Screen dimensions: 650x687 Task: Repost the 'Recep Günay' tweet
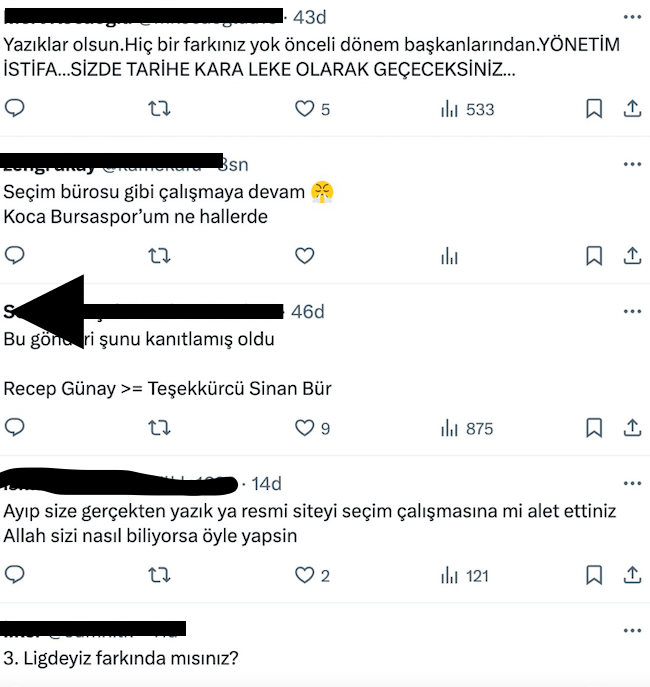click(159, 428)
